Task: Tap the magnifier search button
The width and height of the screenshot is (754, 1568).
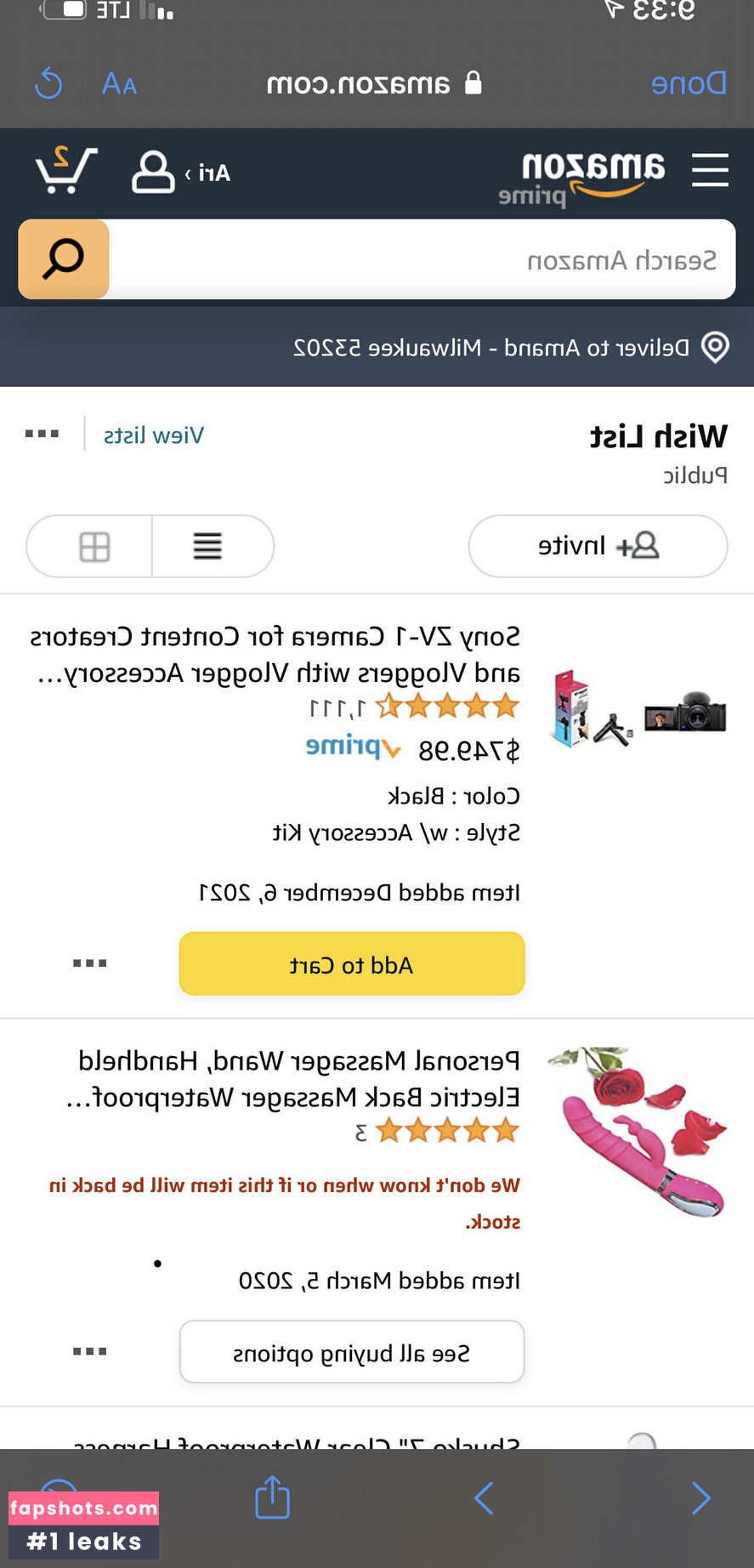Action: click(x=64, y=259)
